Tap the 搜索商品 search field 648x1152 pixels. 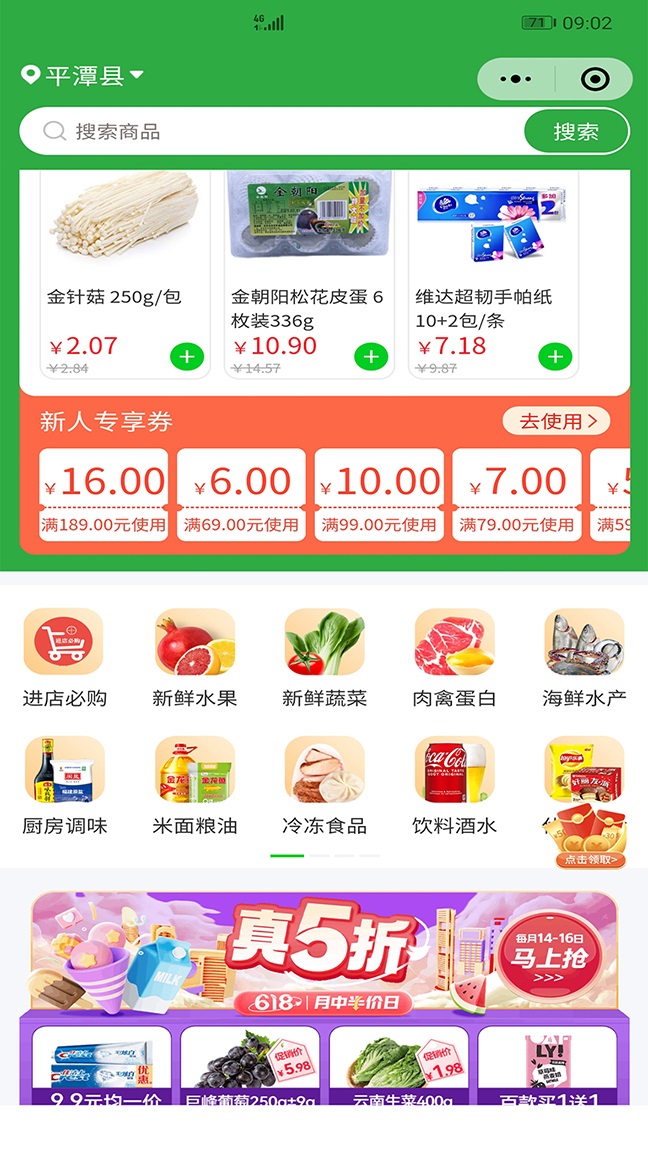(280, 132)
